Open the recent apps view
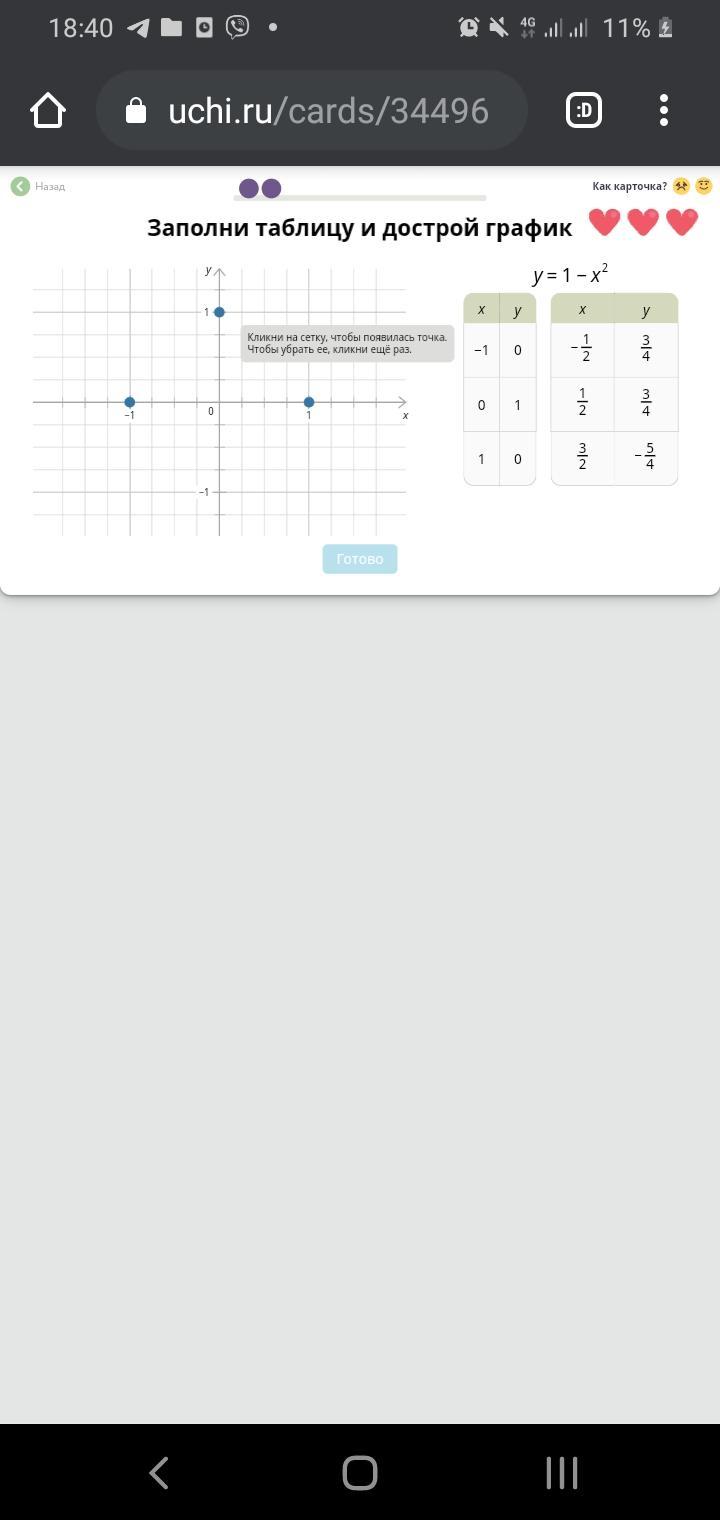Image resolution: width=720 pixels, height=1520 pixels. tap(562, 1472)
